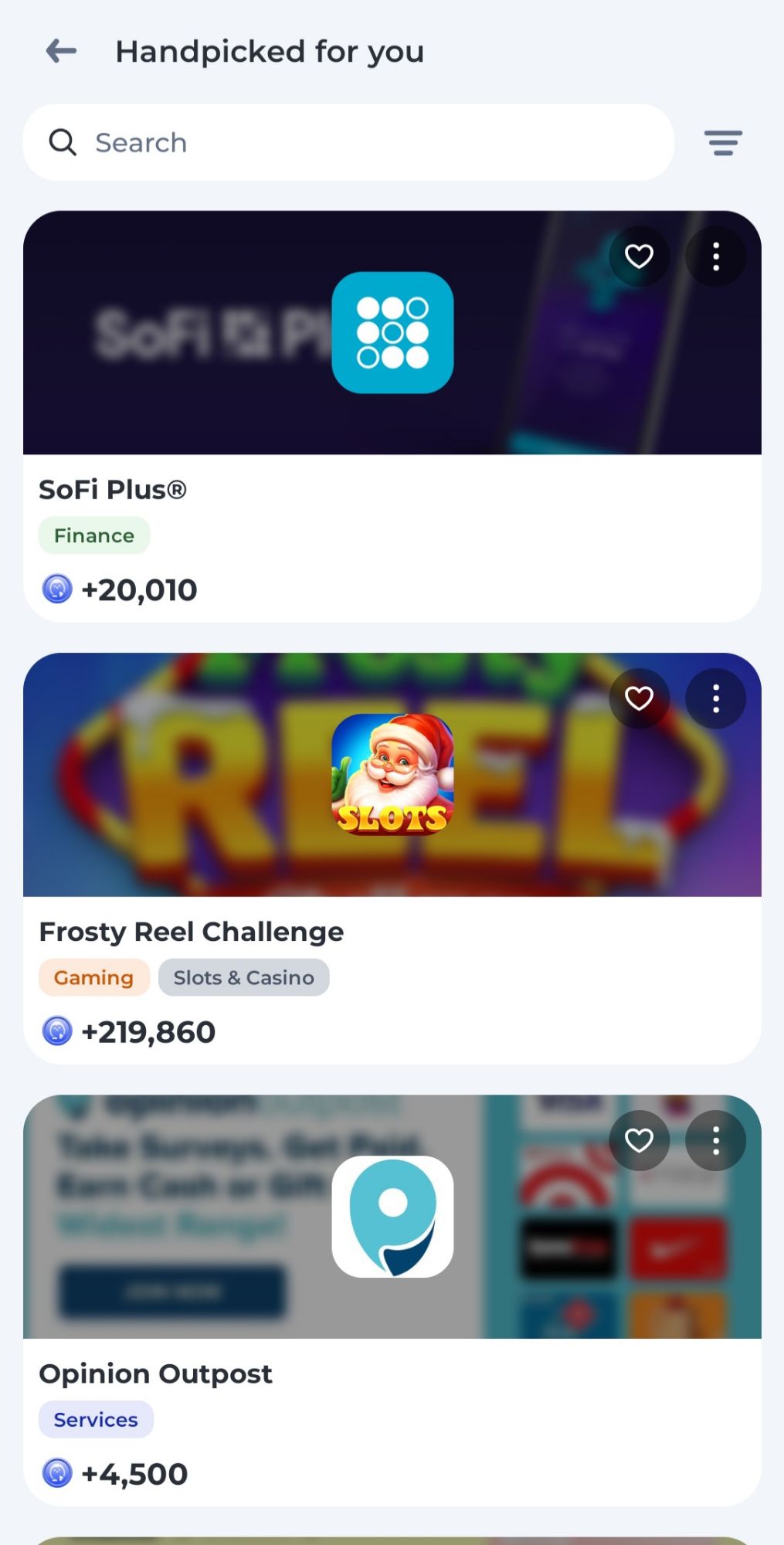Open the filter options icon
Screen dimensions: 784x1545
point(723,143)
